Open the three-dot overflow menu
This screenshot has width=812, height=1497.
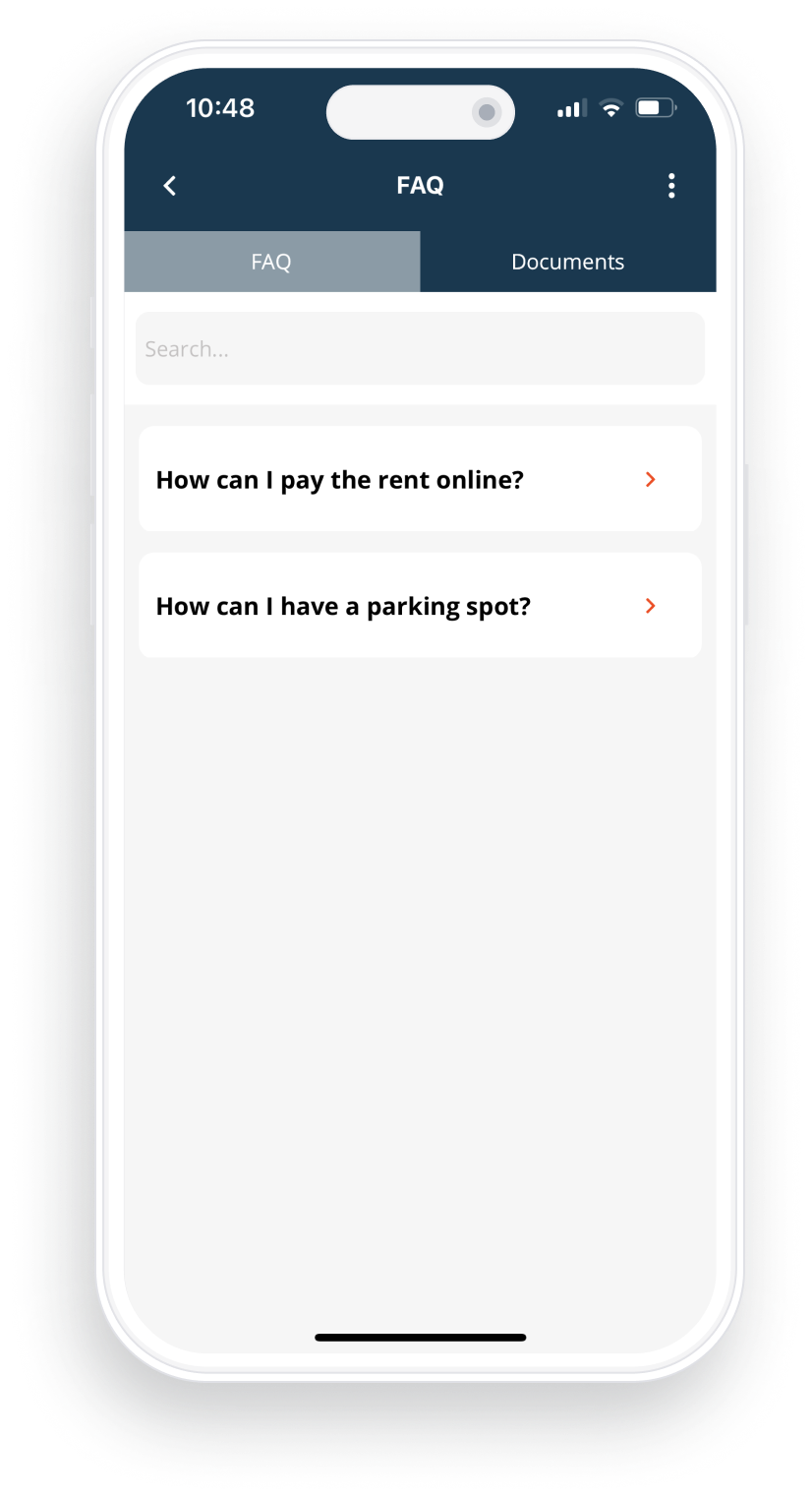tap(671, 186)
